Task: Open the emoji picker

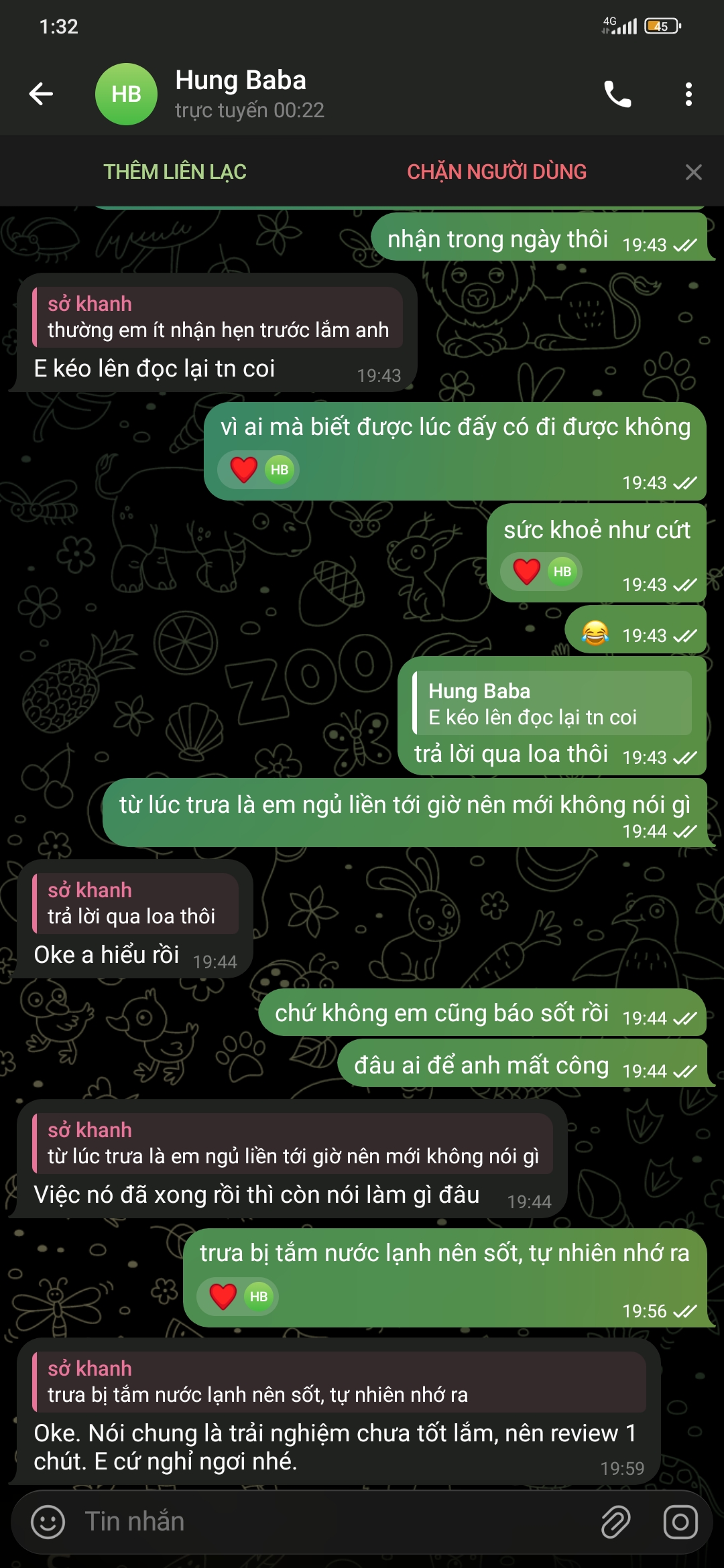Action: [x=48, y=1522]
